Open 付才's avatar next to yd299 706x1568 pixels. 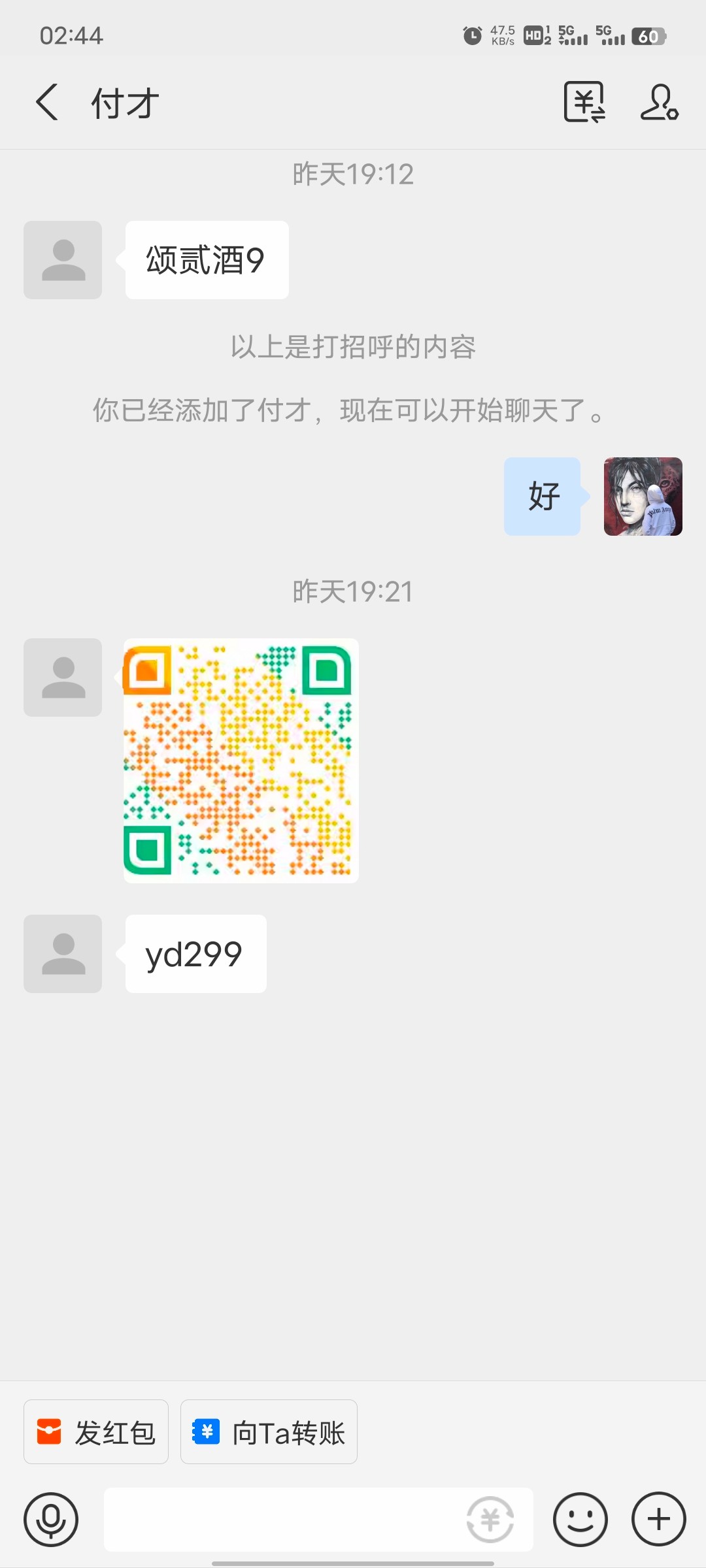pos(63,954)
